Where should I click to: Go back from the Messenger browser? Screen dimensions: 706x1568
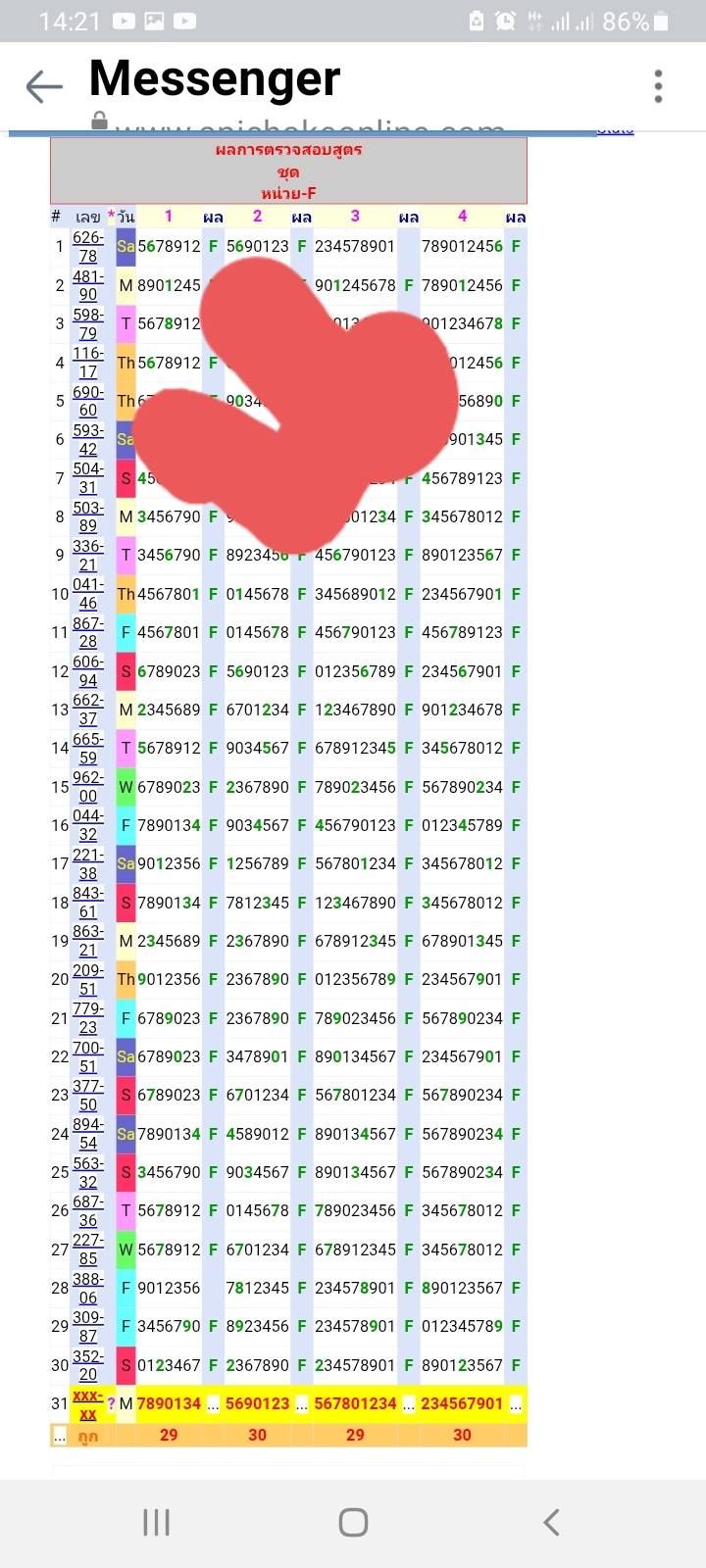pos(44,87)
